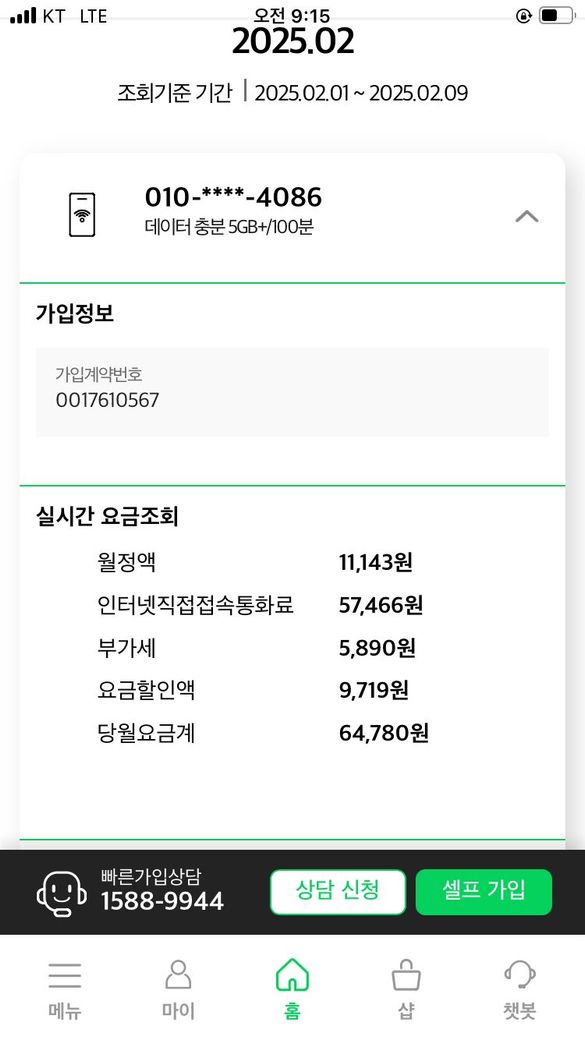Viewport: 585px width, 1040px height.
Task: Open the 챗봇 tab
Action: pos(519,988)
